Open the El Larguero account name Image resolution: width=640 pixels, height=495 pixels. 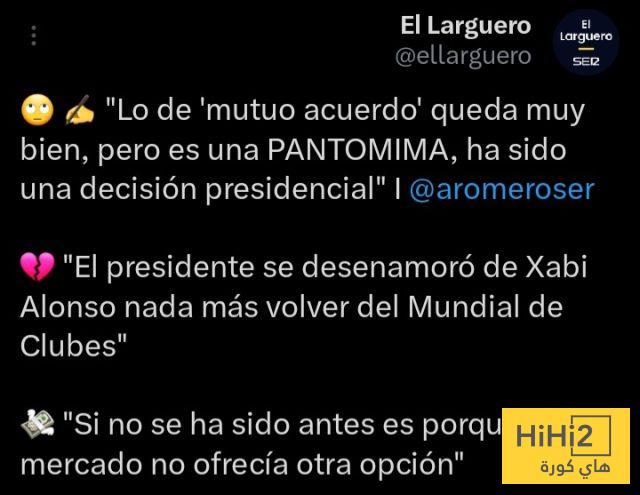pyautogui.click(x=465, y=26)
